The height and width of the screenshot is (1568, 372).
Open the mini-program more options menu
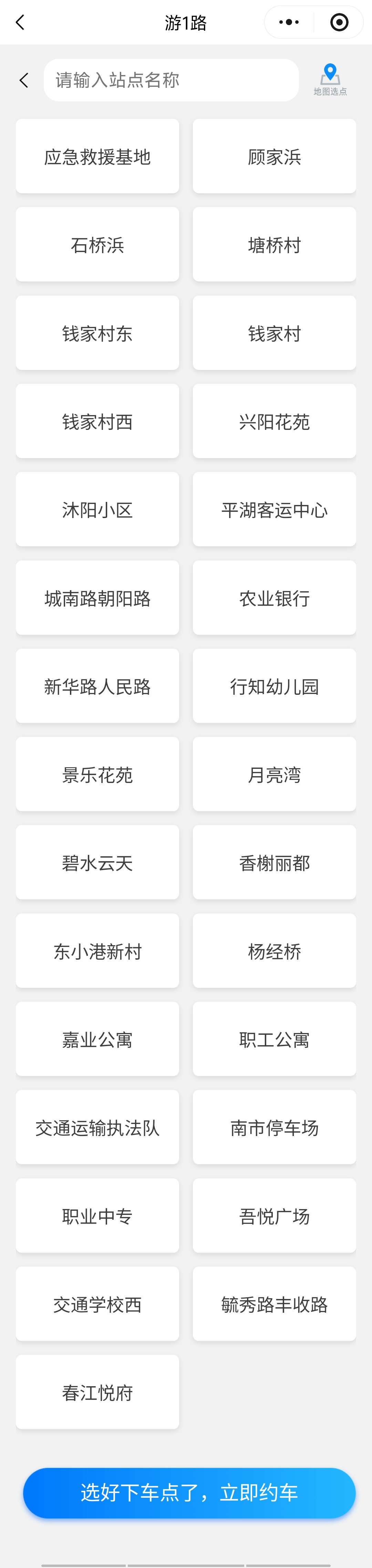[289, 22]
